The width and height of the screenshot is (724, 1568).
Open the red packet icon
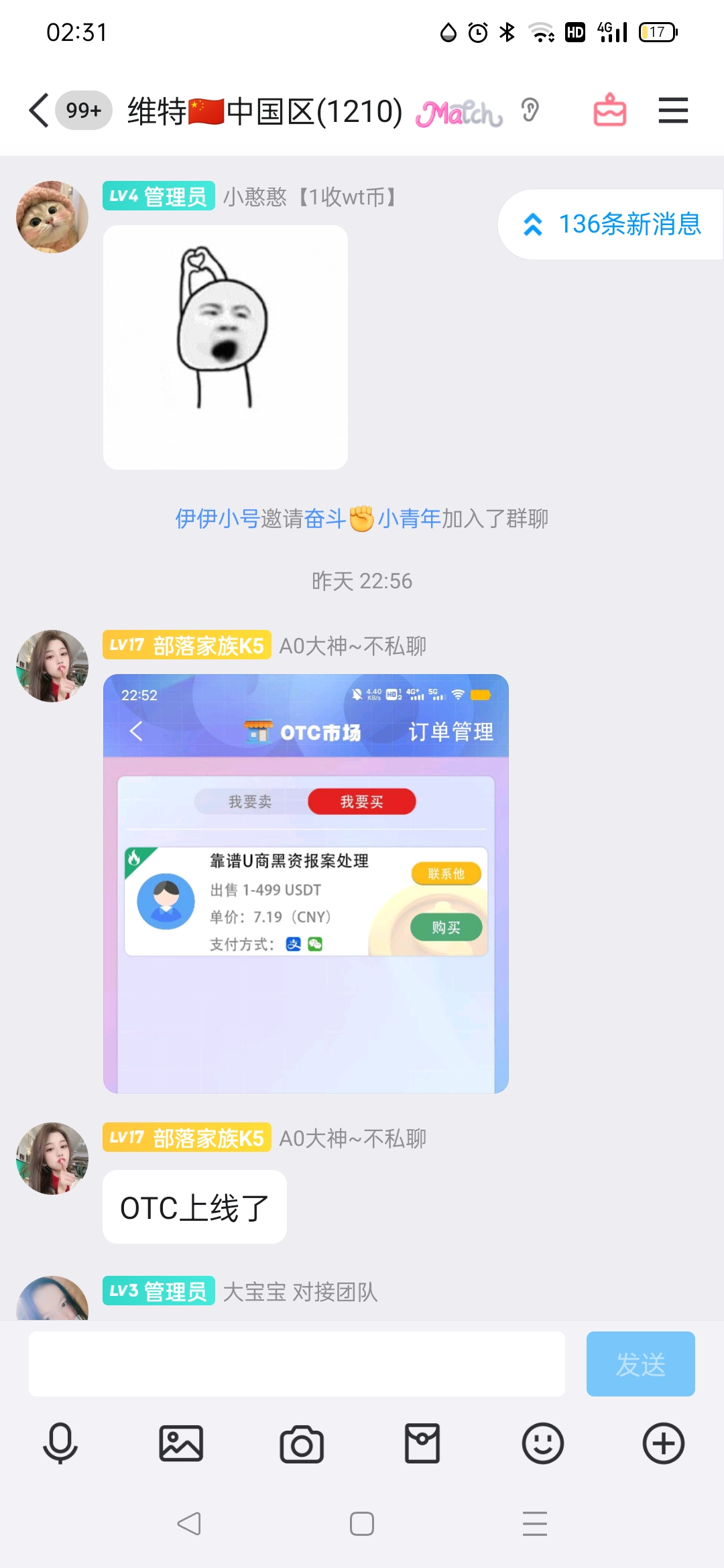(422, 1443)
